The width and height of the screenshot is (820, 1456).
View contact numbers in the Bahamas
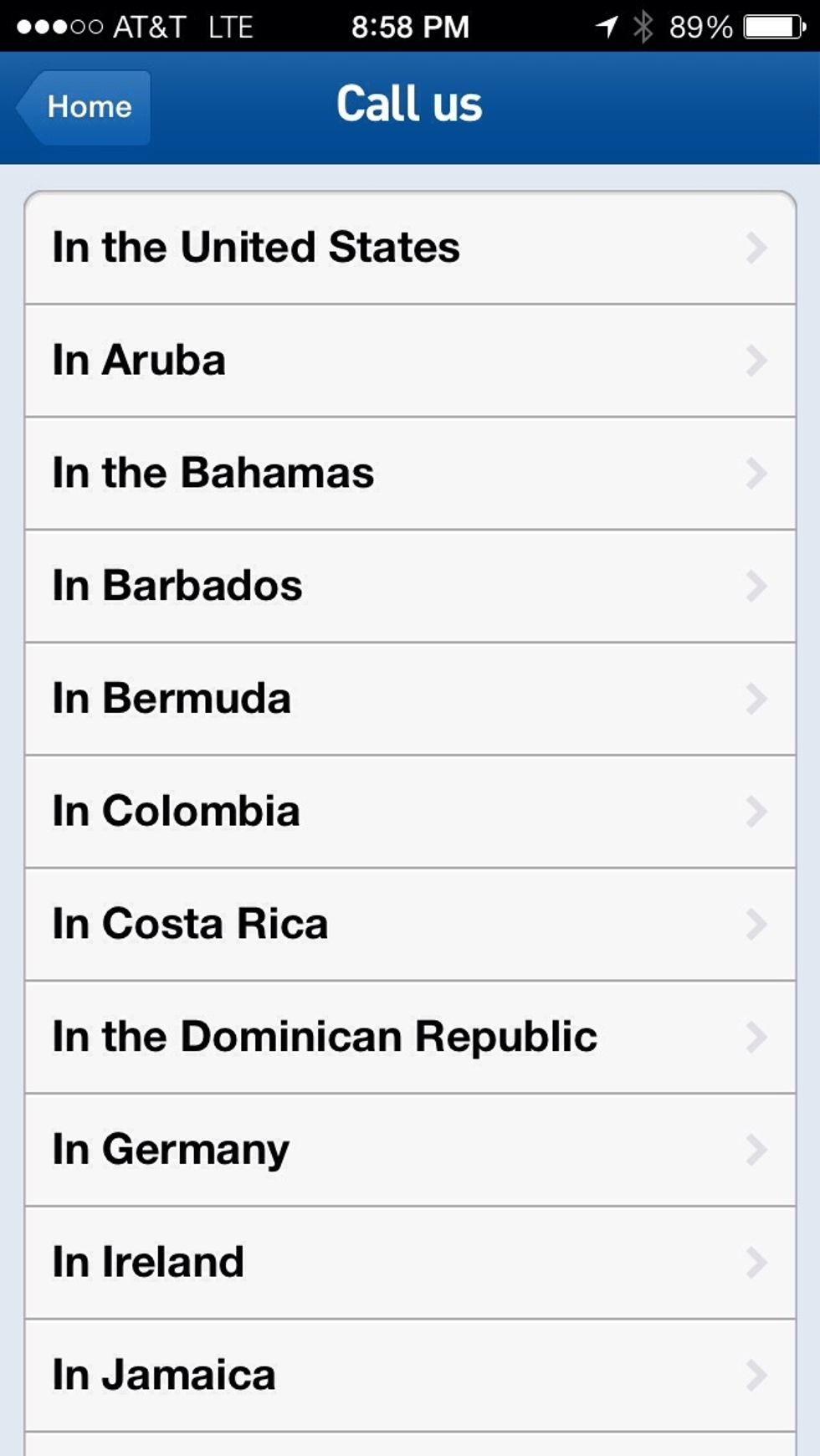(x=409, y=474)
